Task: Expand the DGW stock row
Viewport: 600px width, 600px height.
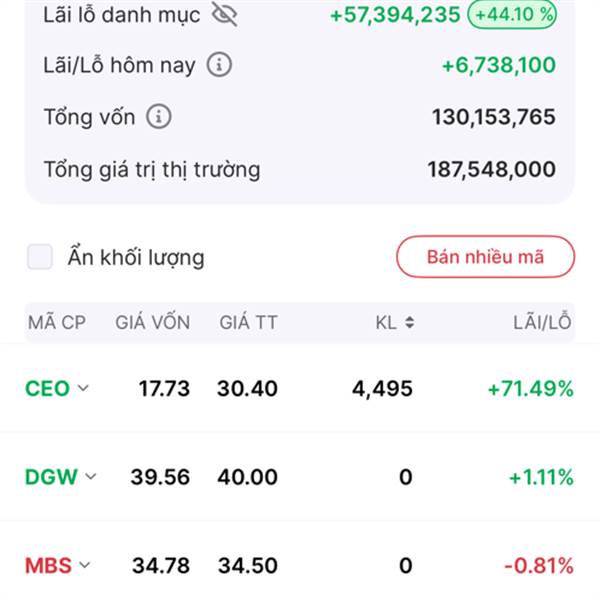Action: (x=91, y=477)
